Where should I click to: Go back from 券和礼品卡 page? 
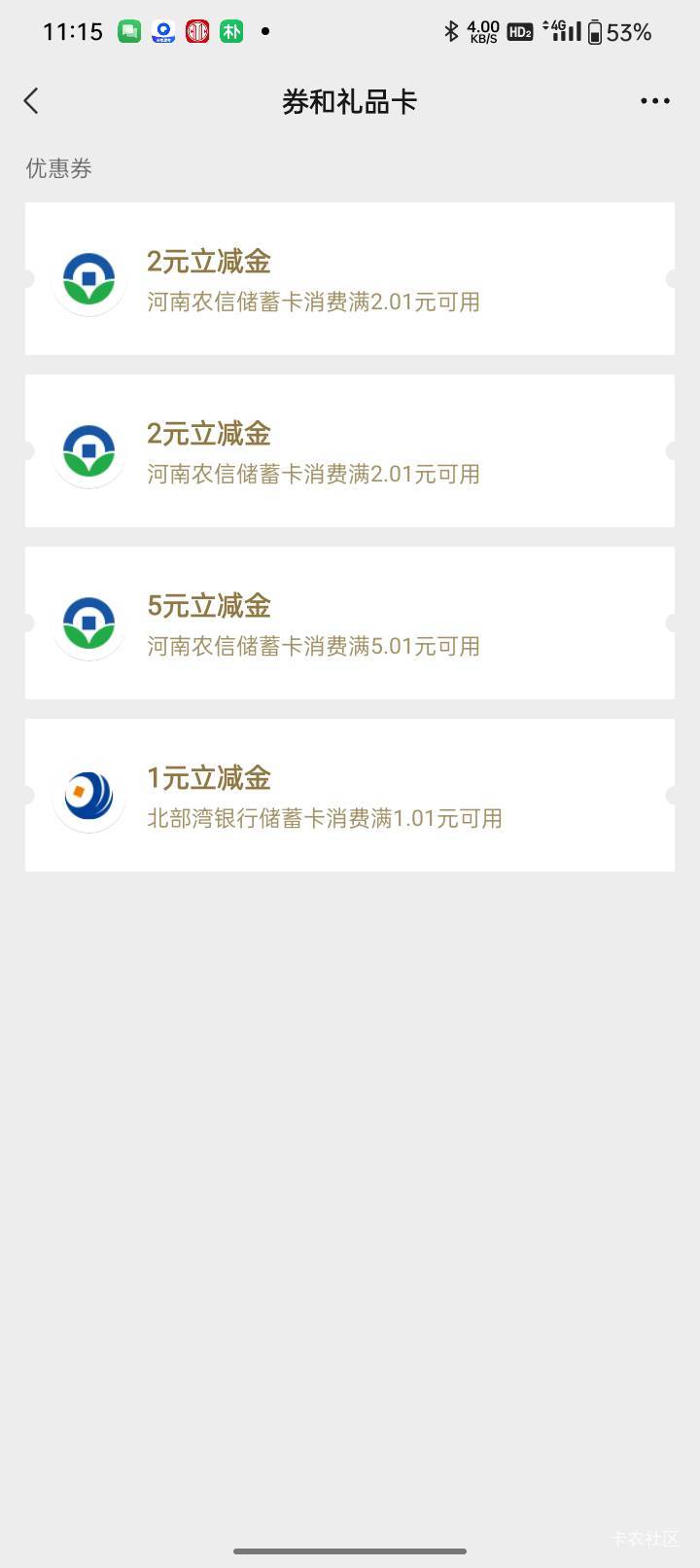31,101
